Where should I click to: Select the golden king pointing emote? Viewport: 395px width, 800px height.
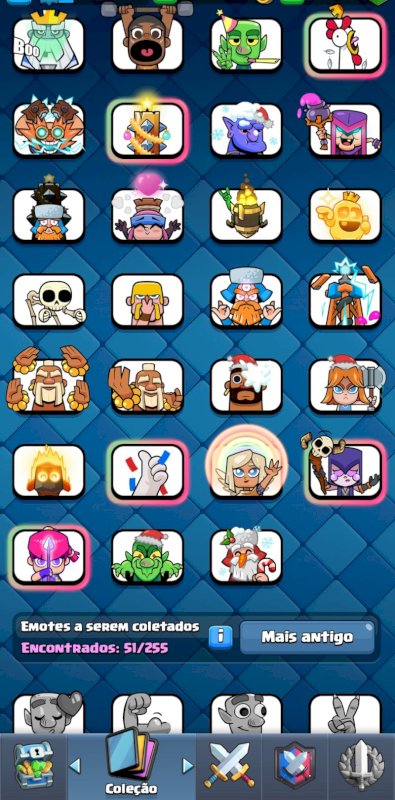[345, 216]
